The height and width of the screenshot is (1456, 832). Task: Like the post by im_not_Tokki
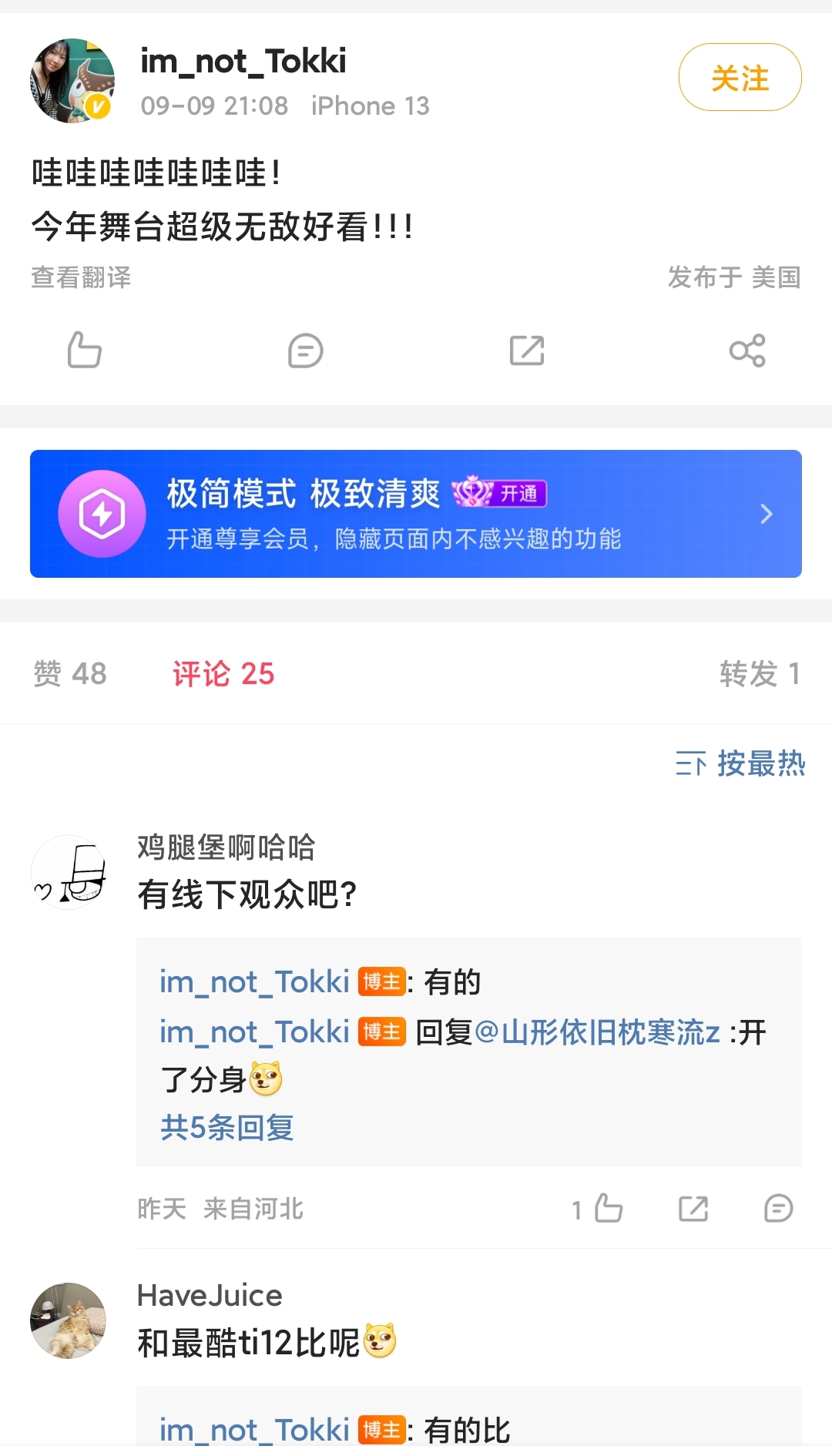click(85, 351)
